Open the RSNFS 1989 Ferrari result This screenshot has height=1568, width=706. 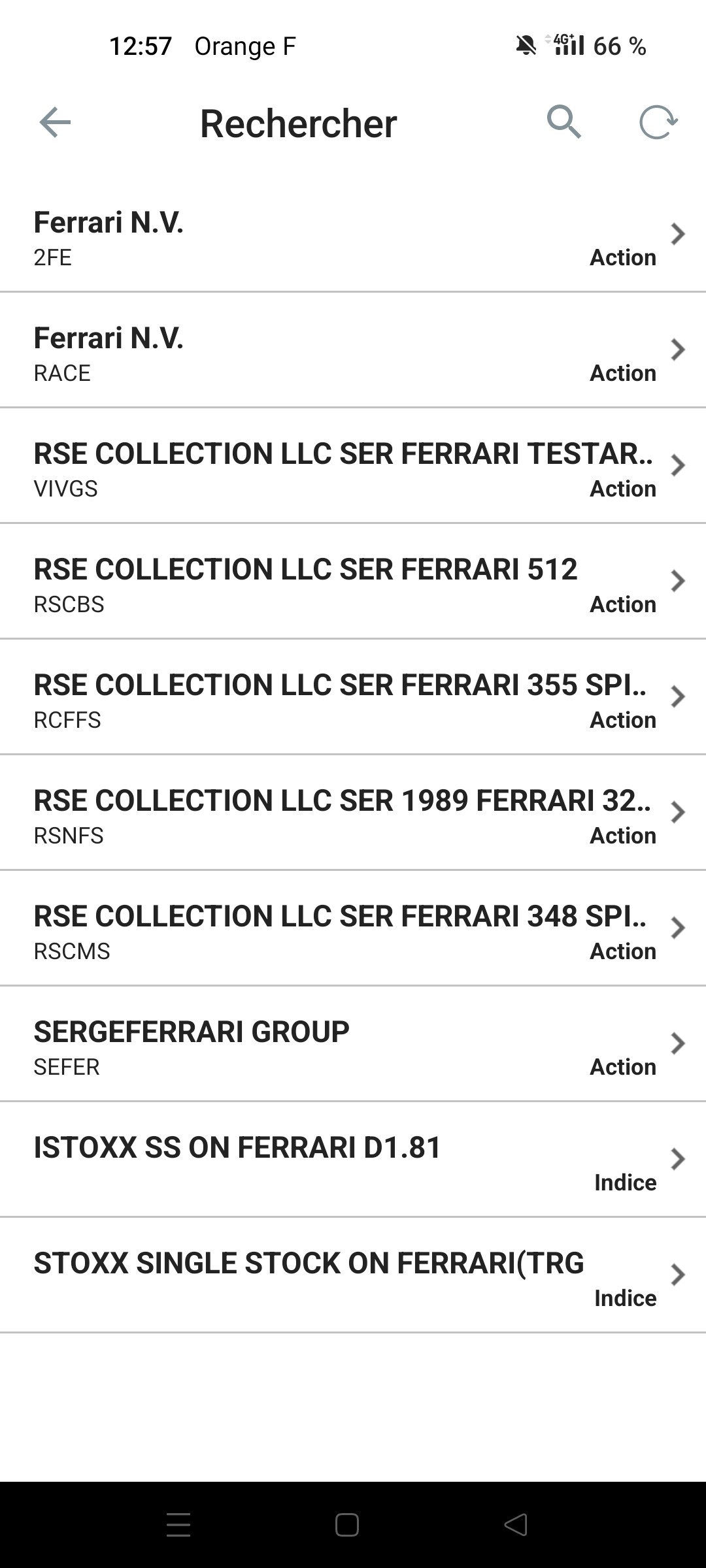(x=353, y=813)
